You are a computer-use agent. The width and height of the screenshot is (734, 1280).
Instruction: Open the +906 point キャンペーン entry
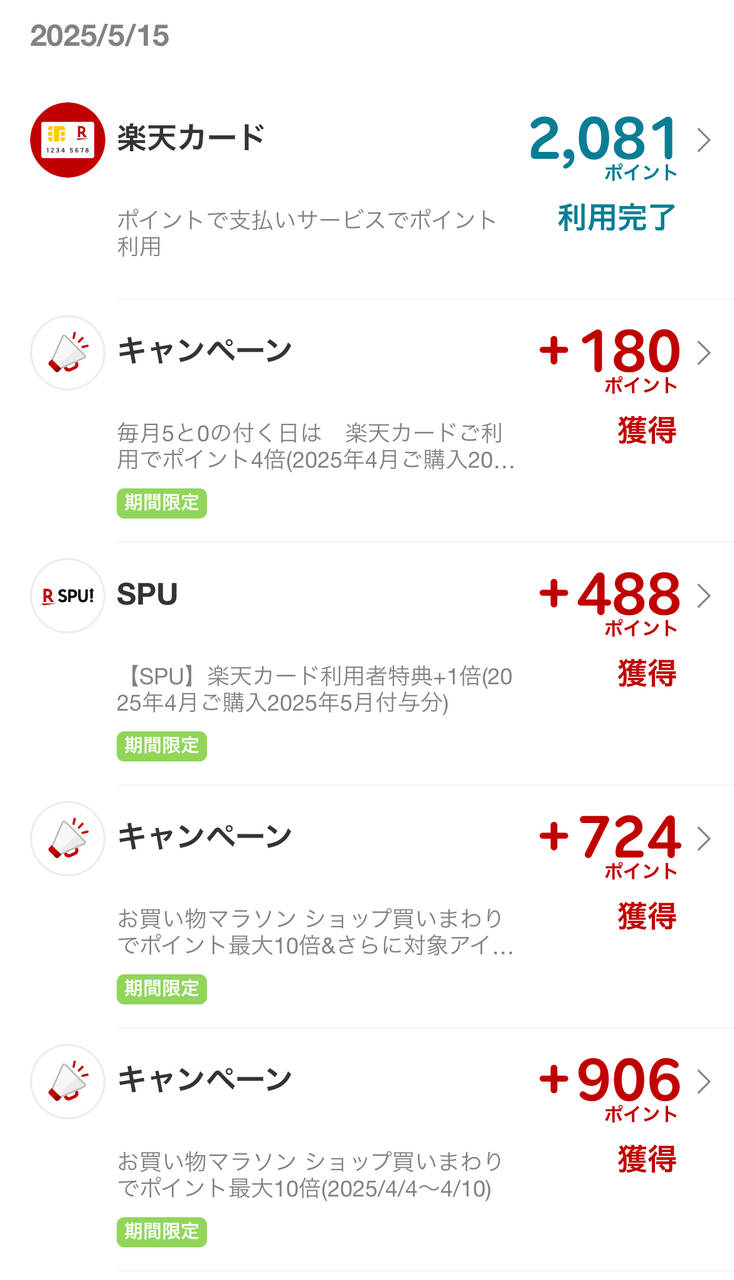[703, 1082]
